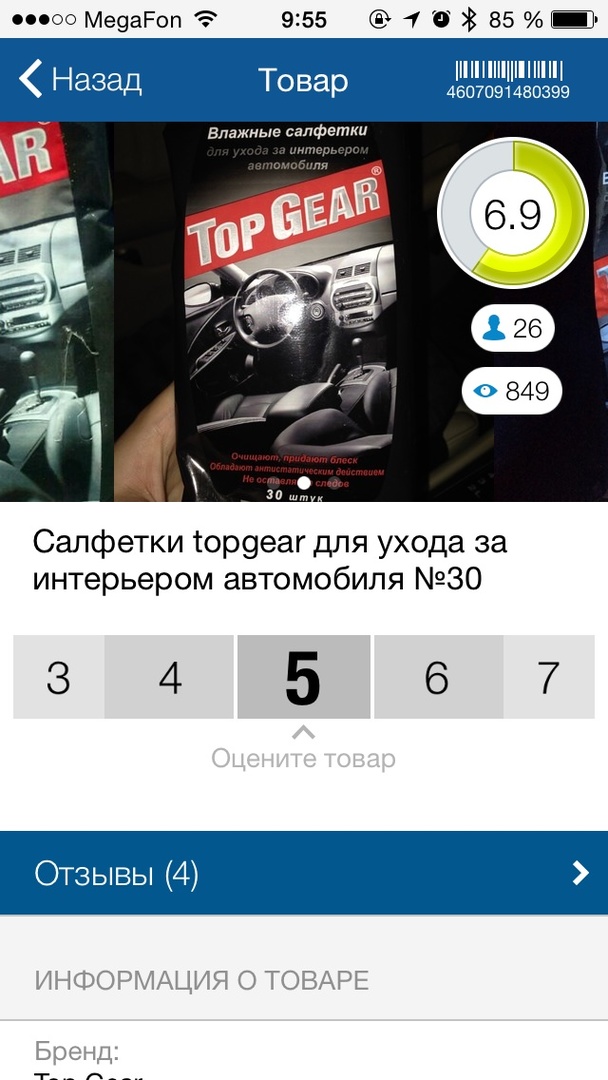Select rating 5 for the product

[303, 677]
